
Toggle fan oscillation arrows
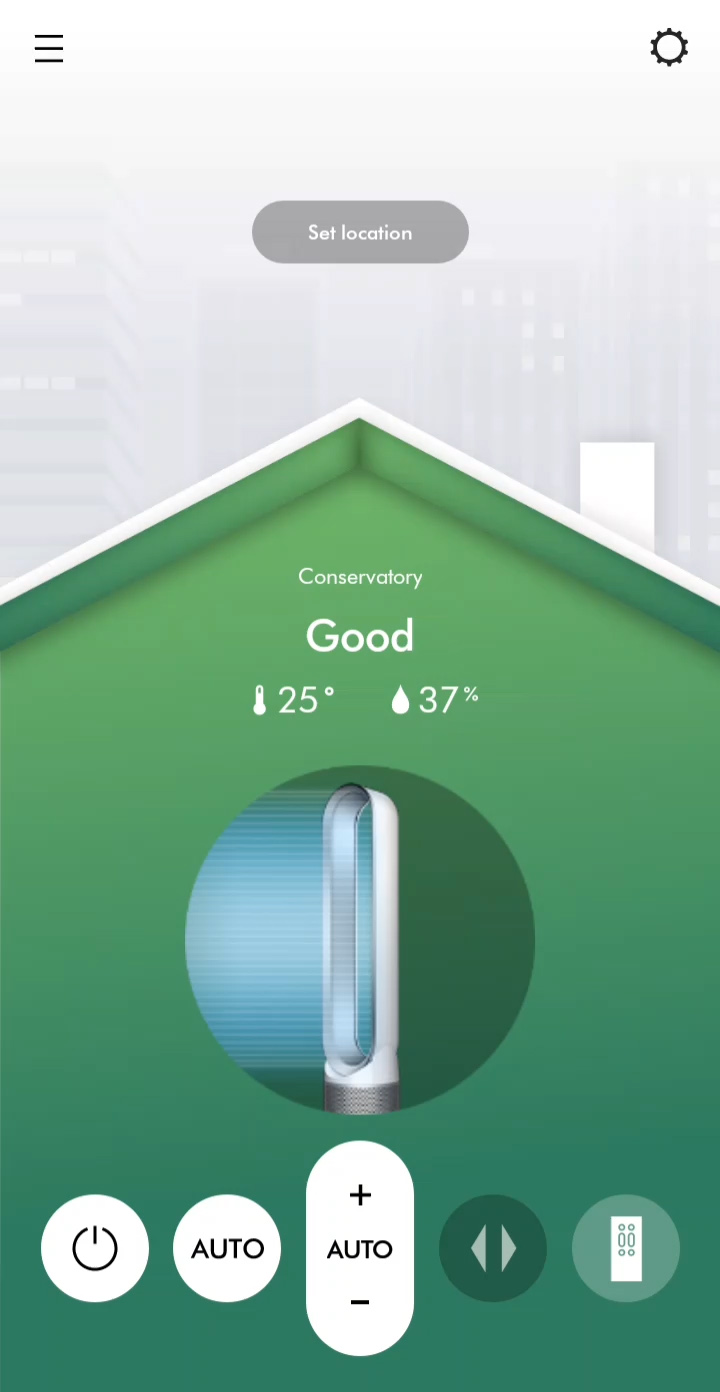pyautogui.click(x=493, y=1248)
